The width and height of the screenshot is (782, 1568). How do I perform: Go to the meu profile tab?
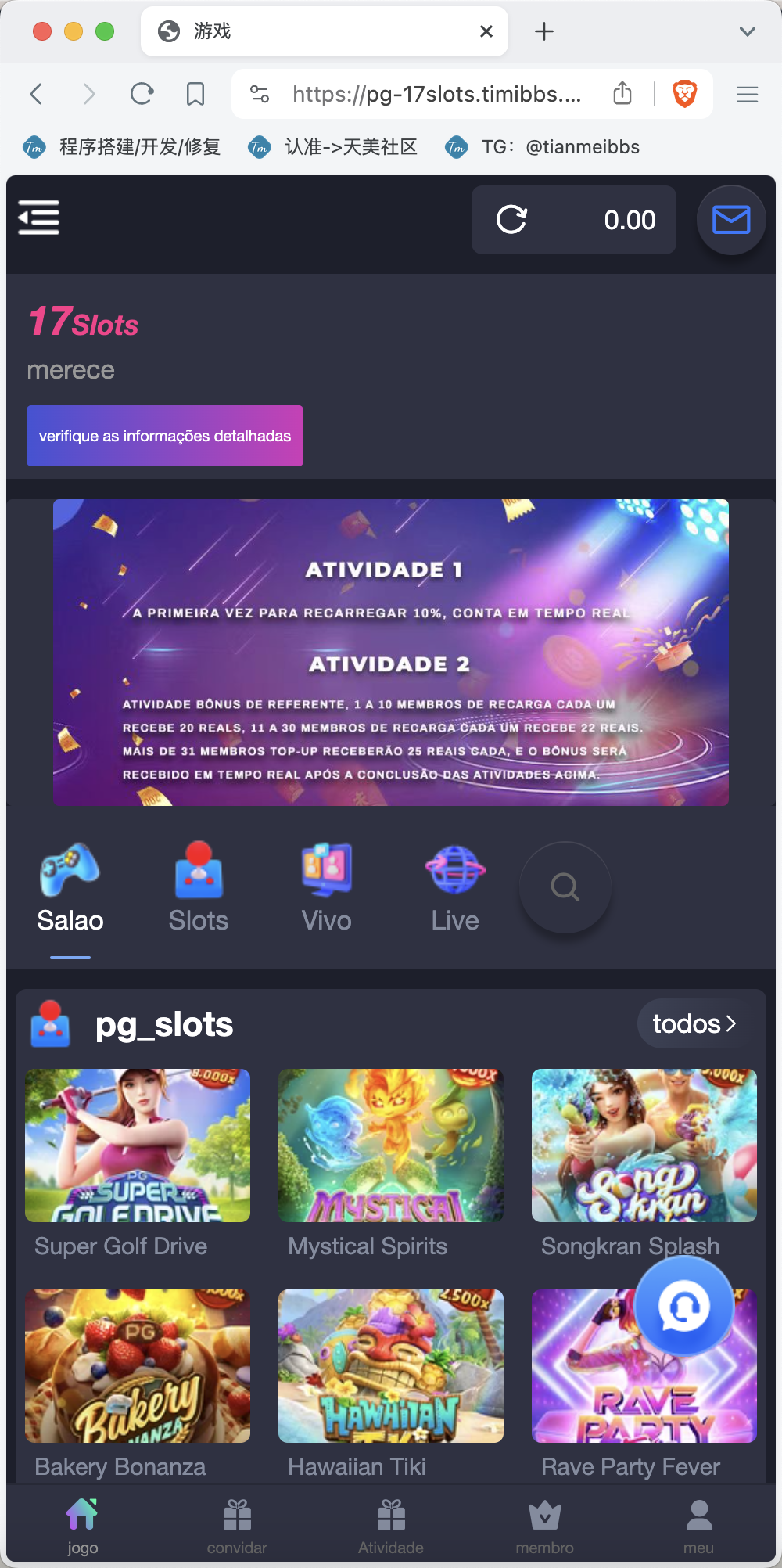(x=698, y=1527)
